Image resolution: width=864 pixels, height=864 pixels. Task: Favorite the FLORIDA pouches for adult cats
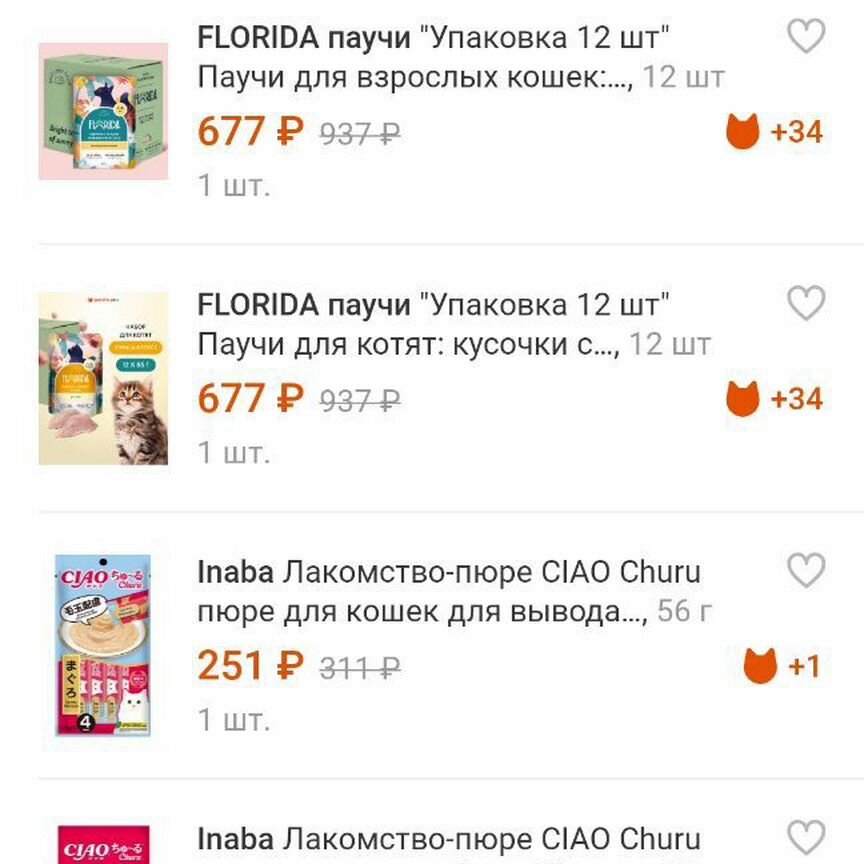(805, 37)
